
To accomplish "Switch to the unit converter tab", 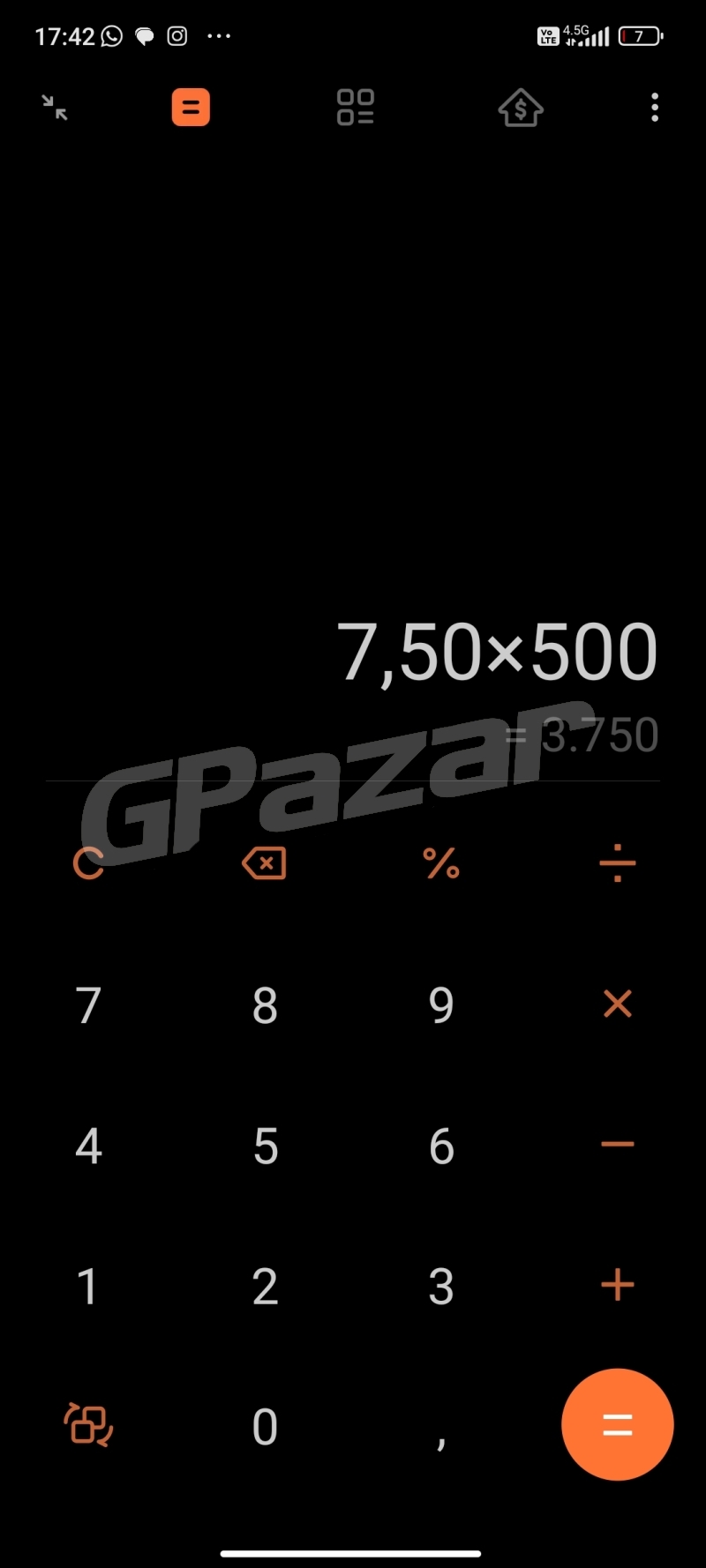I will [x=356, y=108].
